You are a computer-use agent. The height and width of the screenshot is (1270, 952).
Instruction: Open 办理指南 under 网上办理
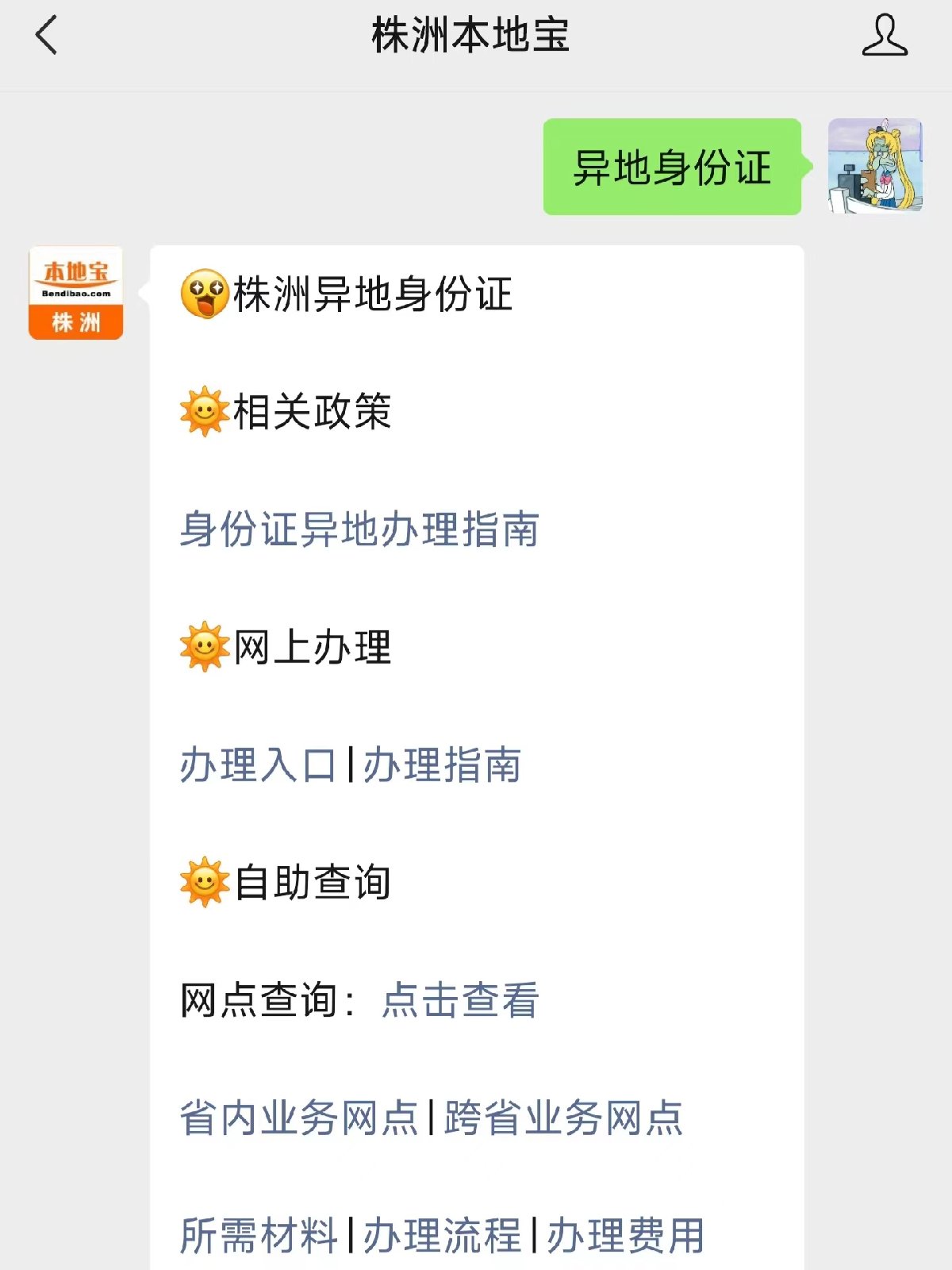click(442, 765)
